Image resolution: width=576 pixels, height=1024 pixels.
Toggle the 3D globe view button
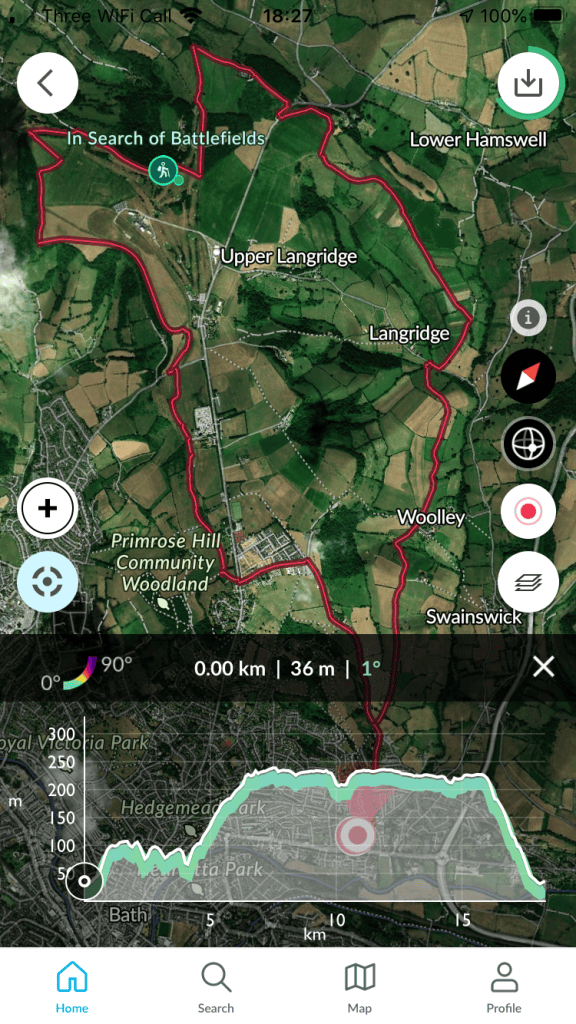point(528,443)
